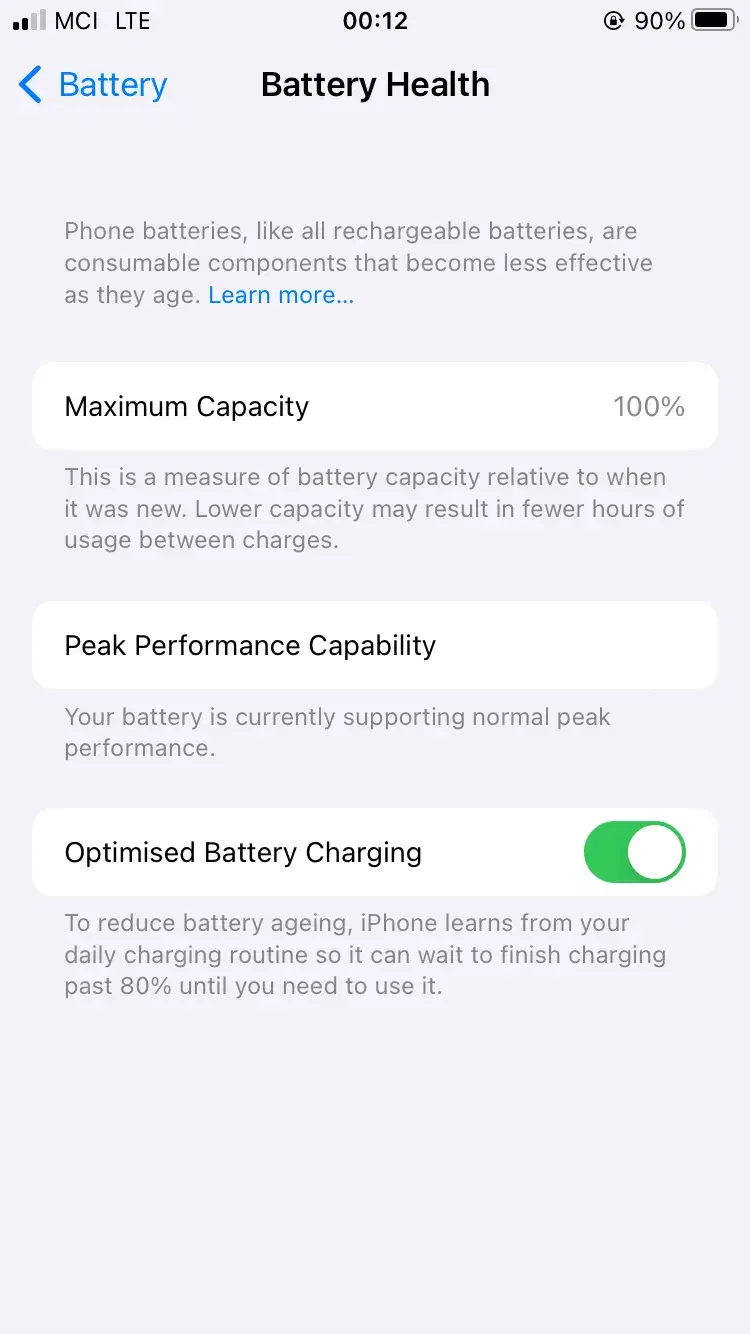Viewport: 750px width, 1334px height.
Task: Tap the clock showing 00:12
Action: (375, 20)
